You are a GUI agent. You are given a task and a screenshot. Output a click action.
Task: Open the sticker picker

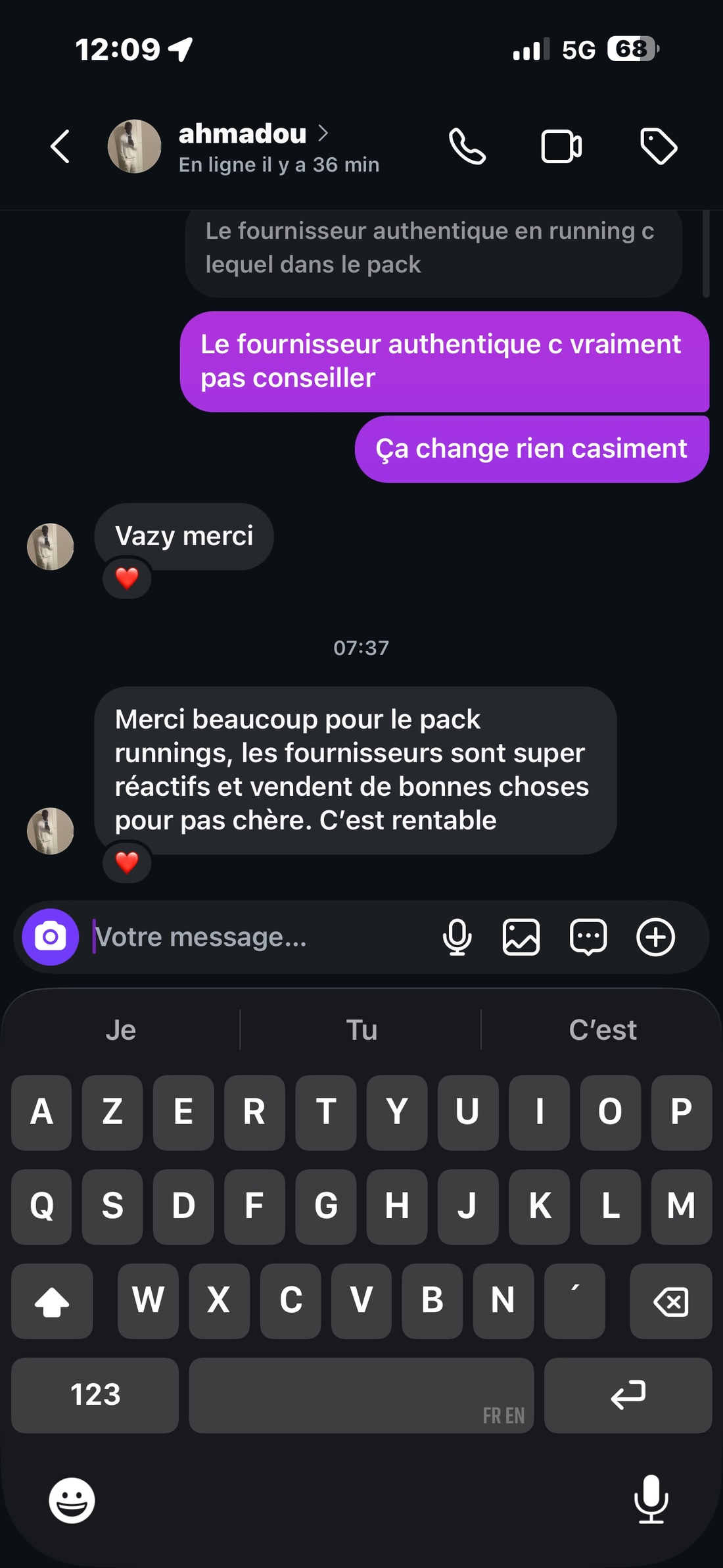(x=588, y=937)
